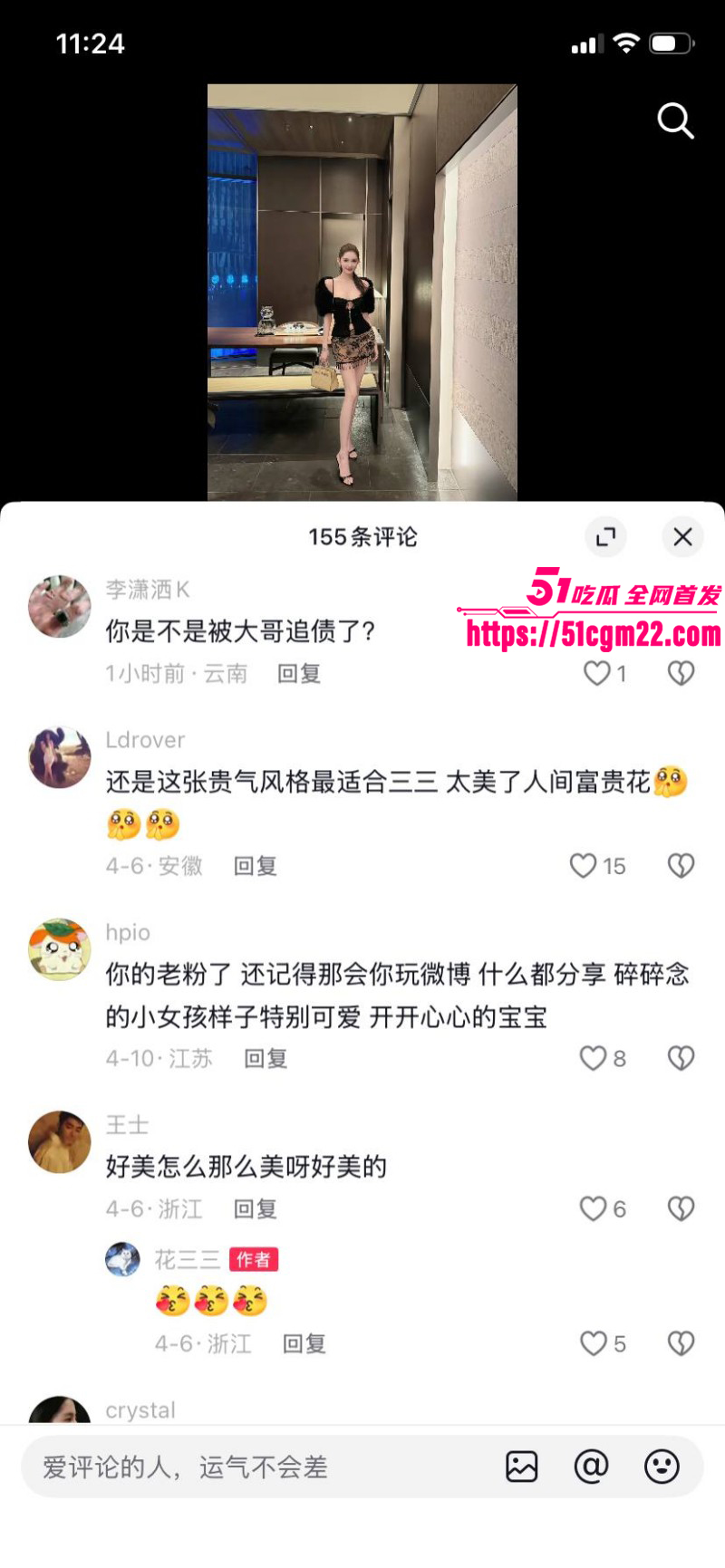Select the 作者 author badge

253,1260
